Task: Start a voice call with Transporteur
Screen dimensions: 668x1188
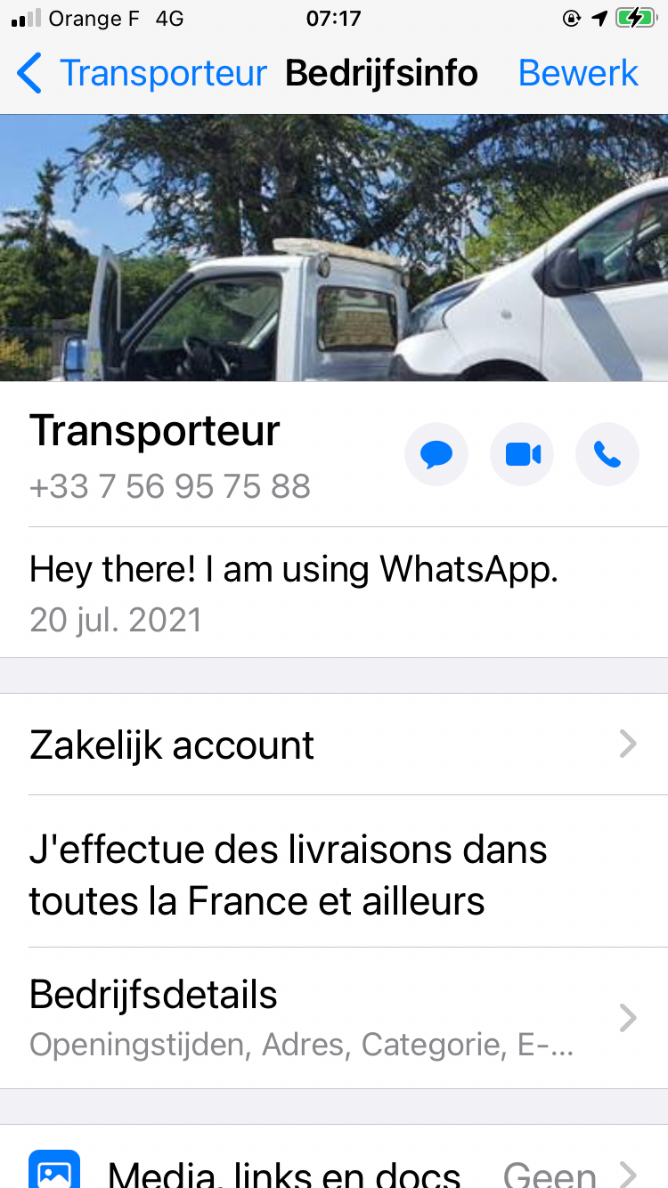Action: [x=607, y=455]
